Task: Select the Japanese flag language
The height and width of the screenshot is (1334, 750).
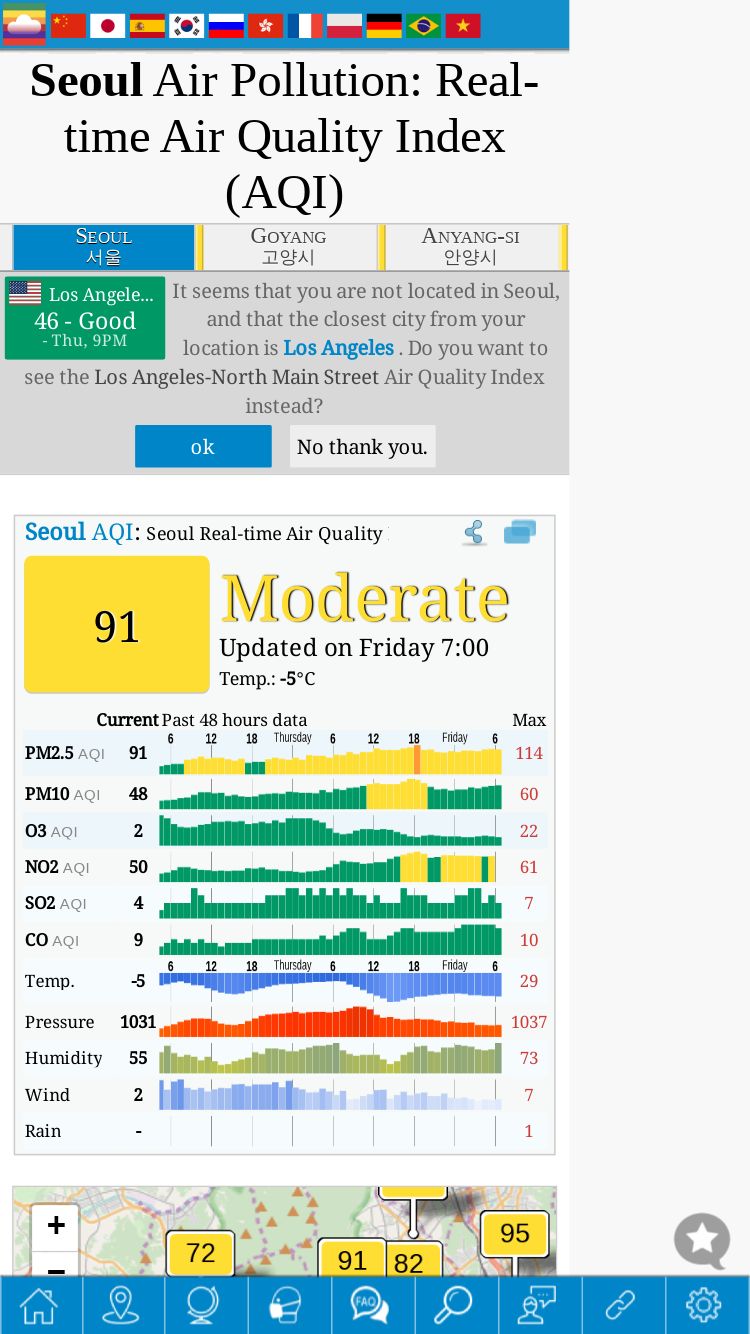Action: (107, 26)
